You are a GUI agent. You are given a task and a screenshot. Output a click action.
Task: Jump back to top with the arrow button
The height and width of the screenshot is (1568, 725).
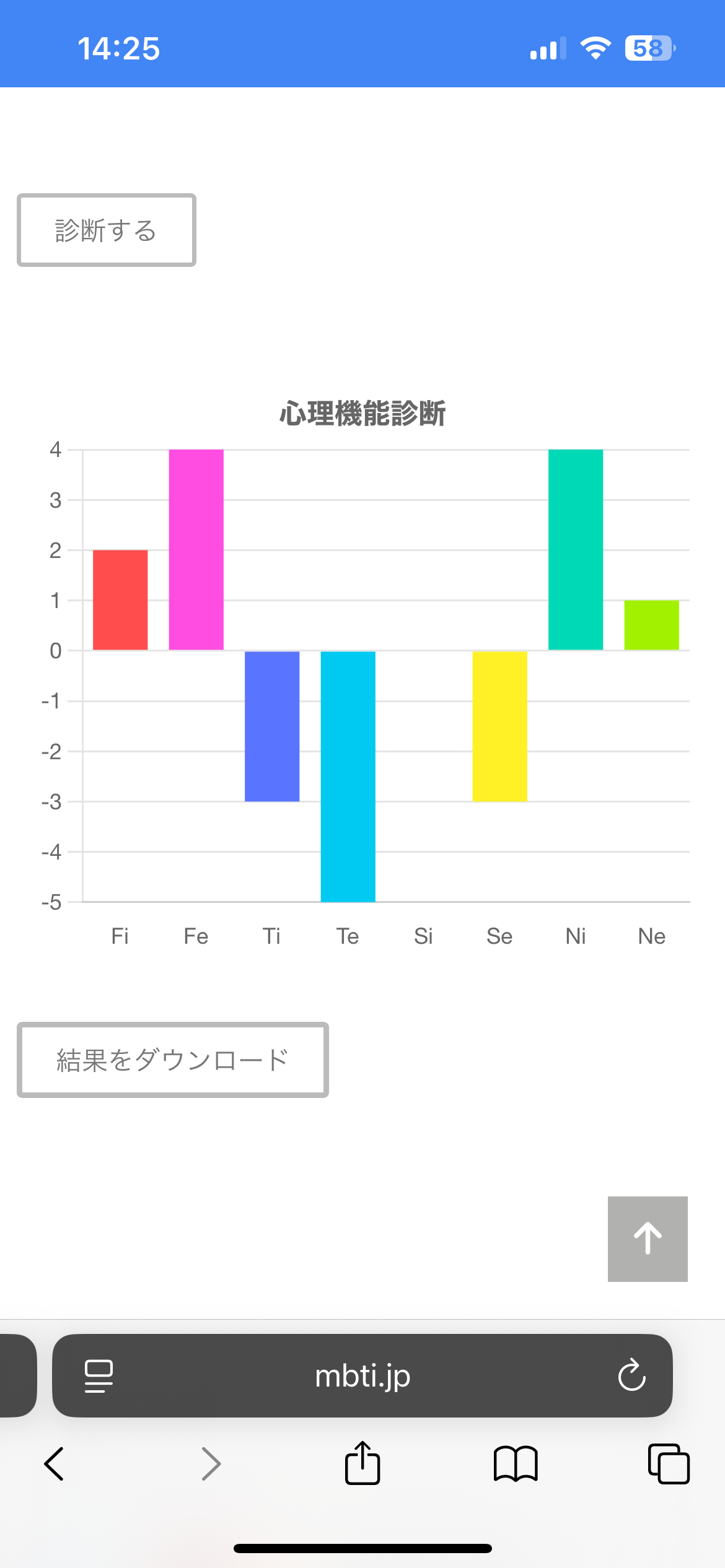pos(648,1239)
